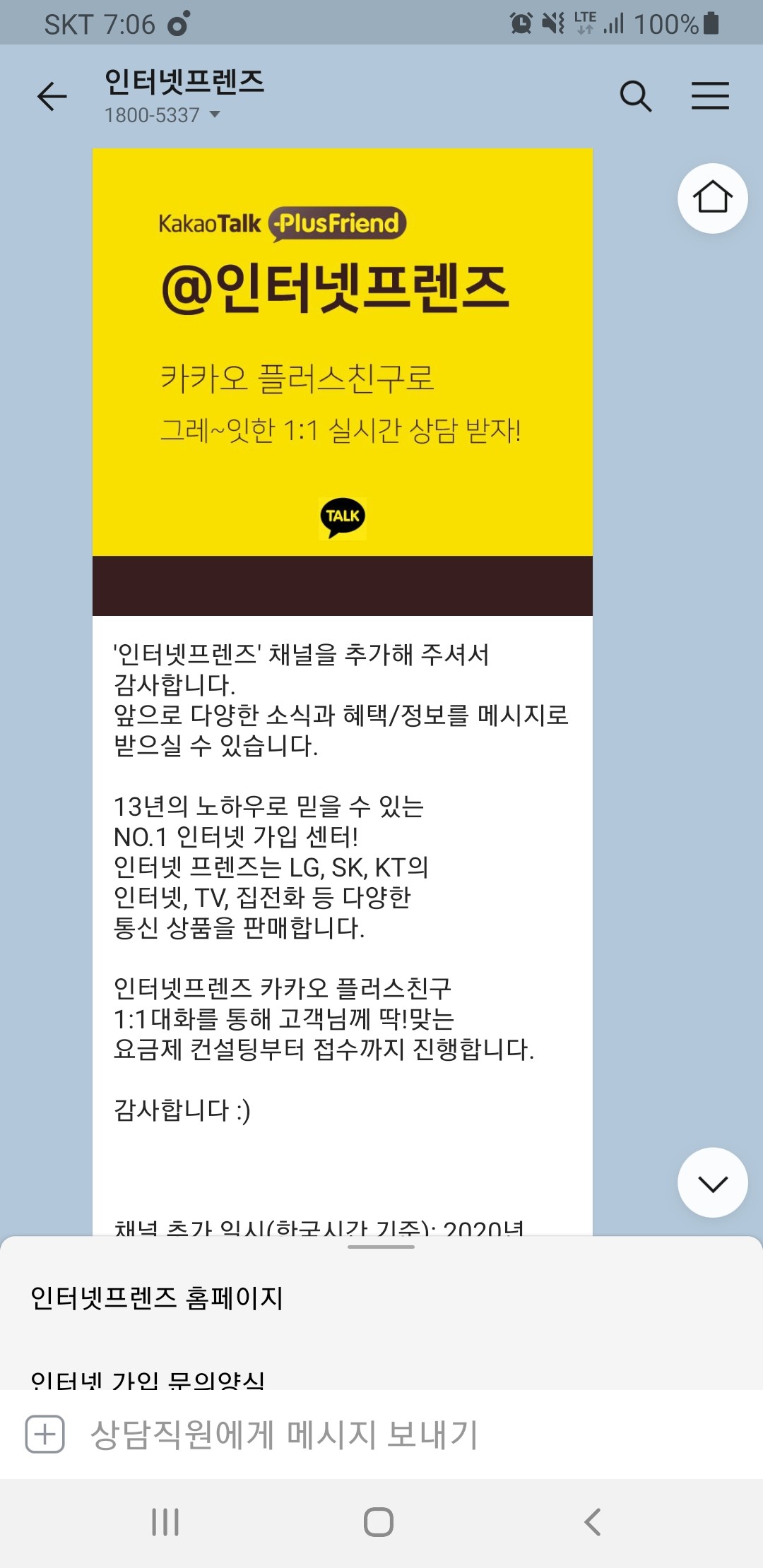Viewport: 763px width, 1568px height.
Task: Open recent apps from navigation bar
Action: pyautogui.click(x=165, y=1521)
